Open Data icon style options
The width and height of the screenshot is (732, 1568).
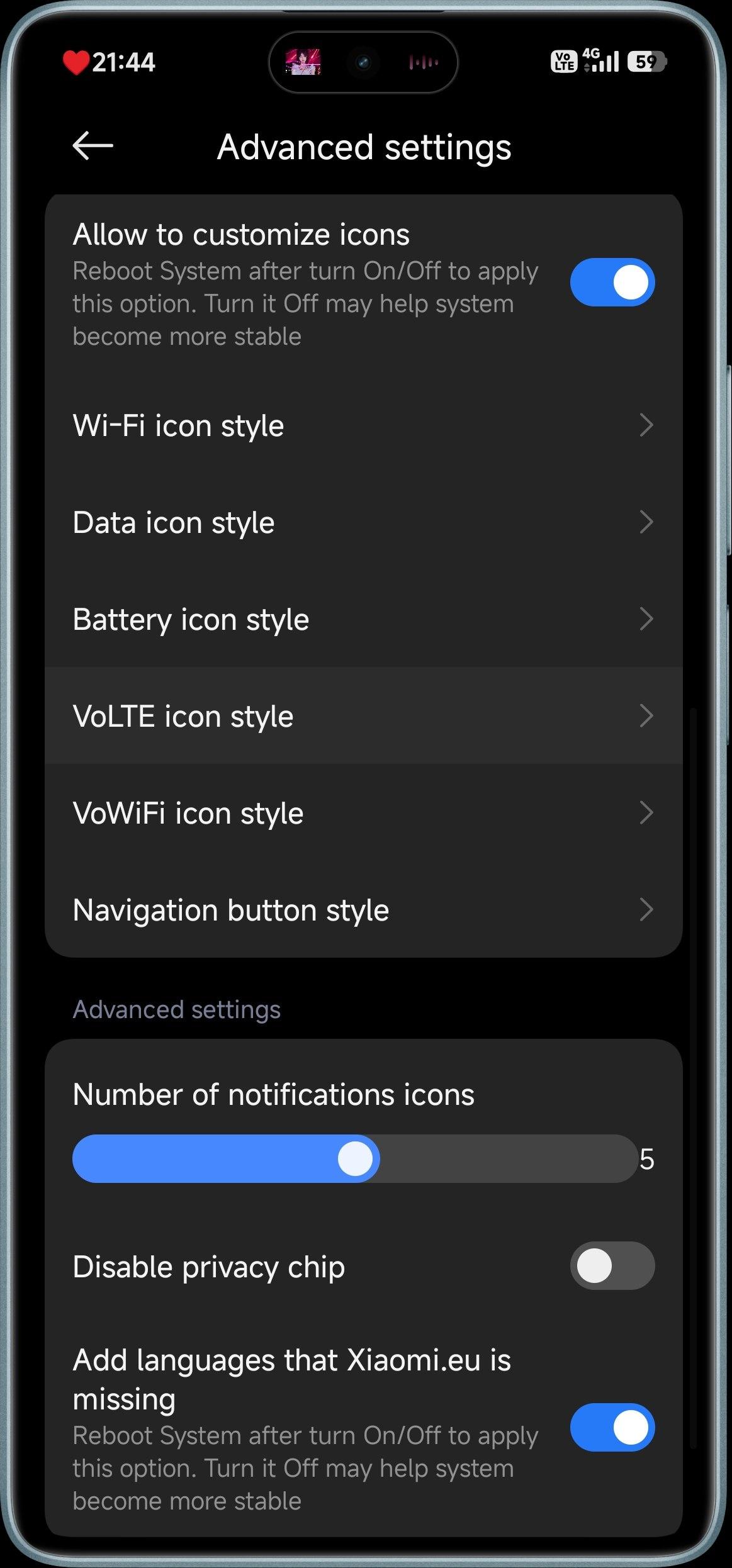point(363,522)
